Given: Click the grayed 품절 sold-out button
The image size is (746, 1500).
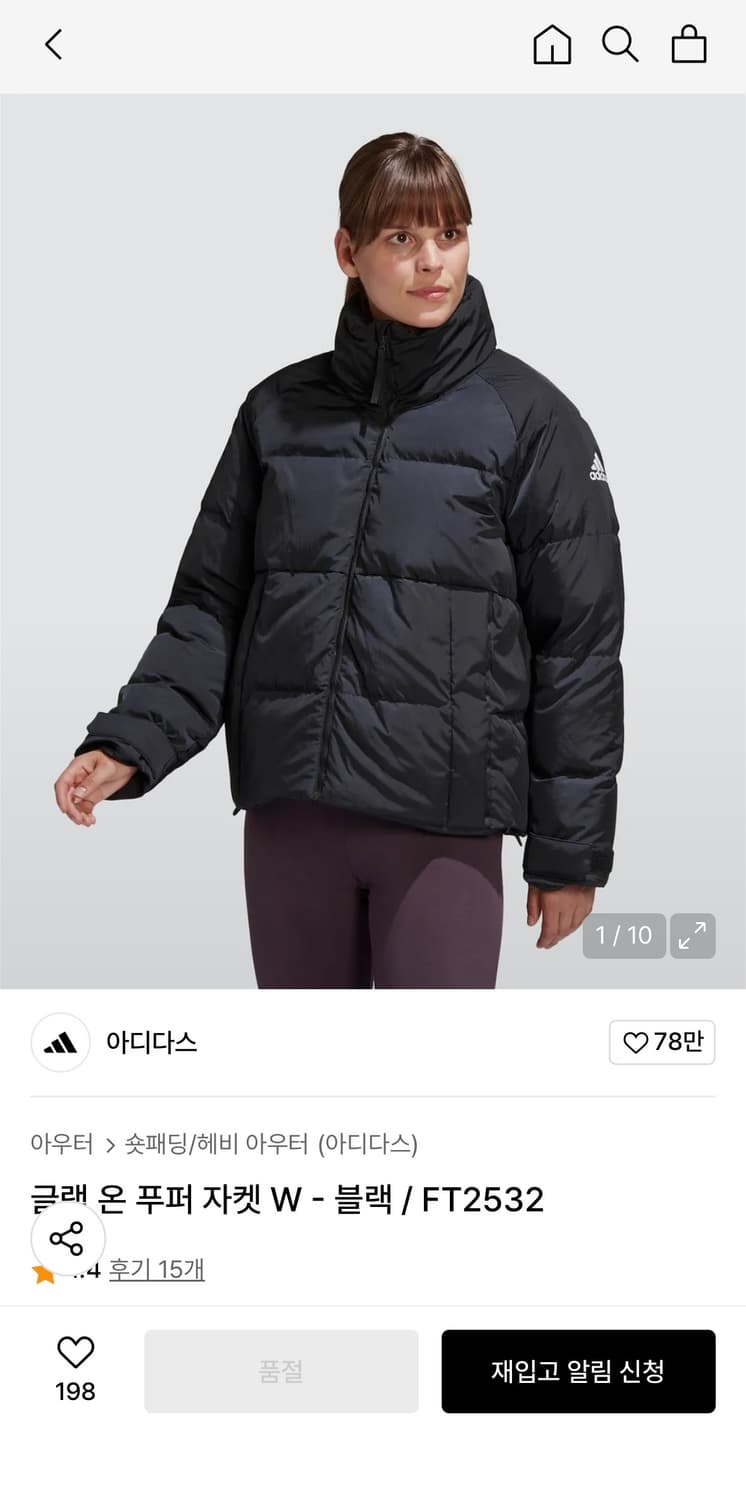Looking at the screenshot, I should [281, 1371].
